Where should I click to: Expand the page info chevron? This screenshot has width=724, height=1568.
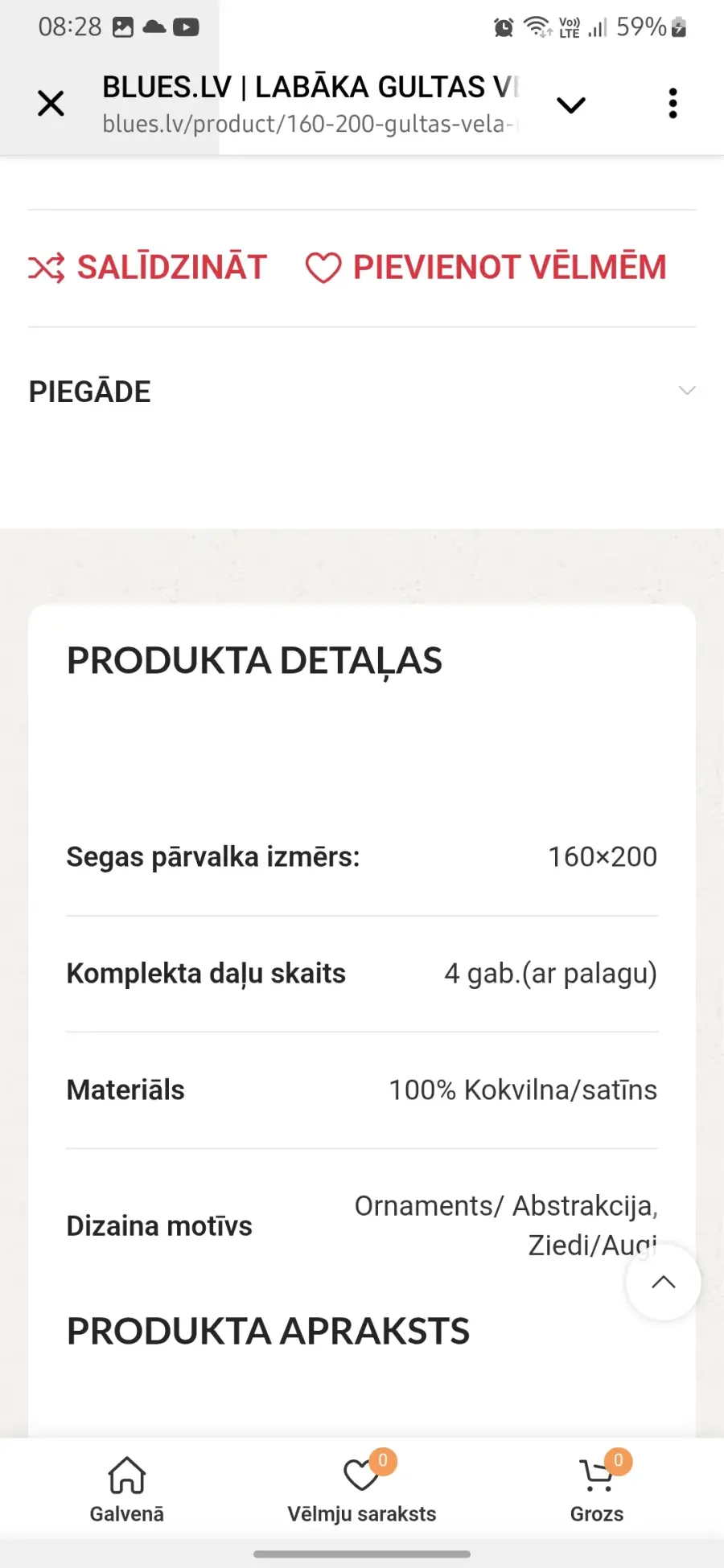(x=571, y=105)
